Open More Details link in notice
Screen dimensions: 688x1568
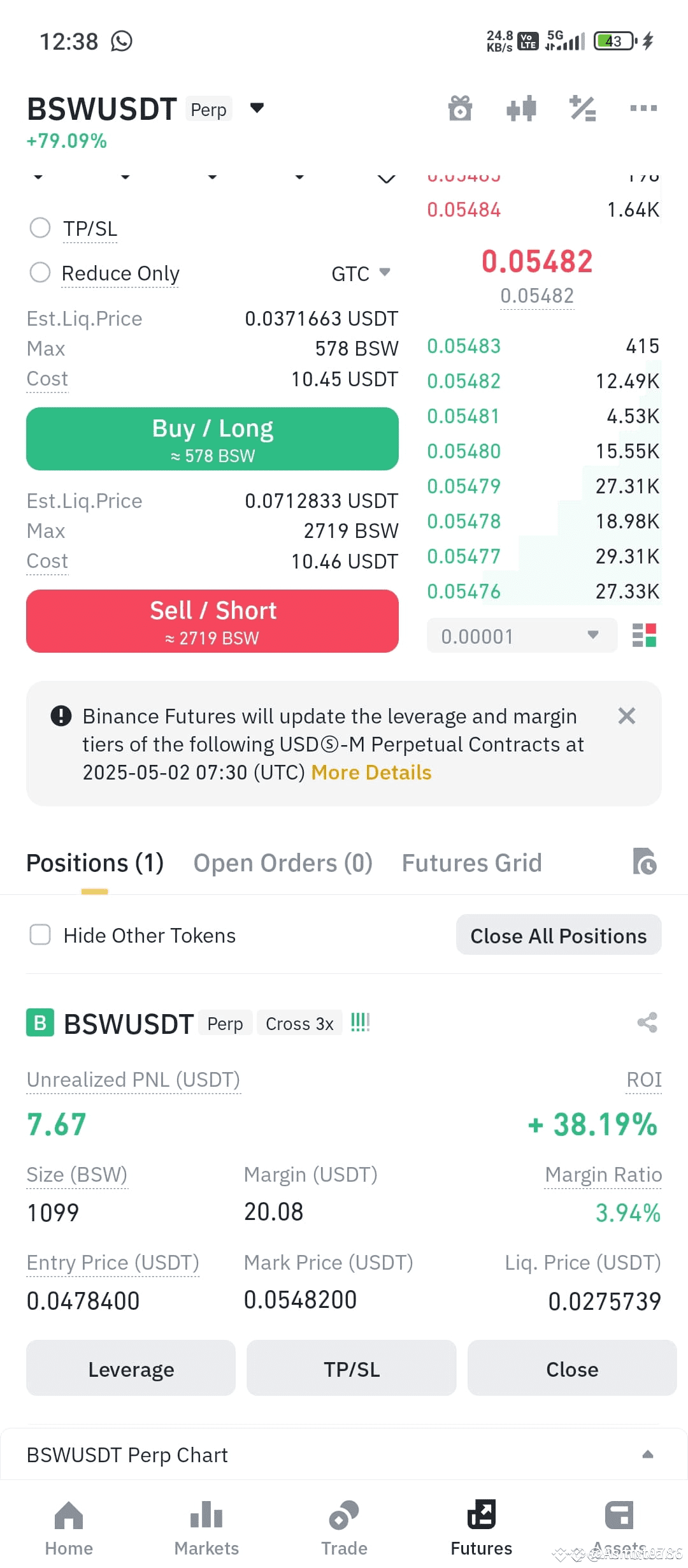pos(371,773)
